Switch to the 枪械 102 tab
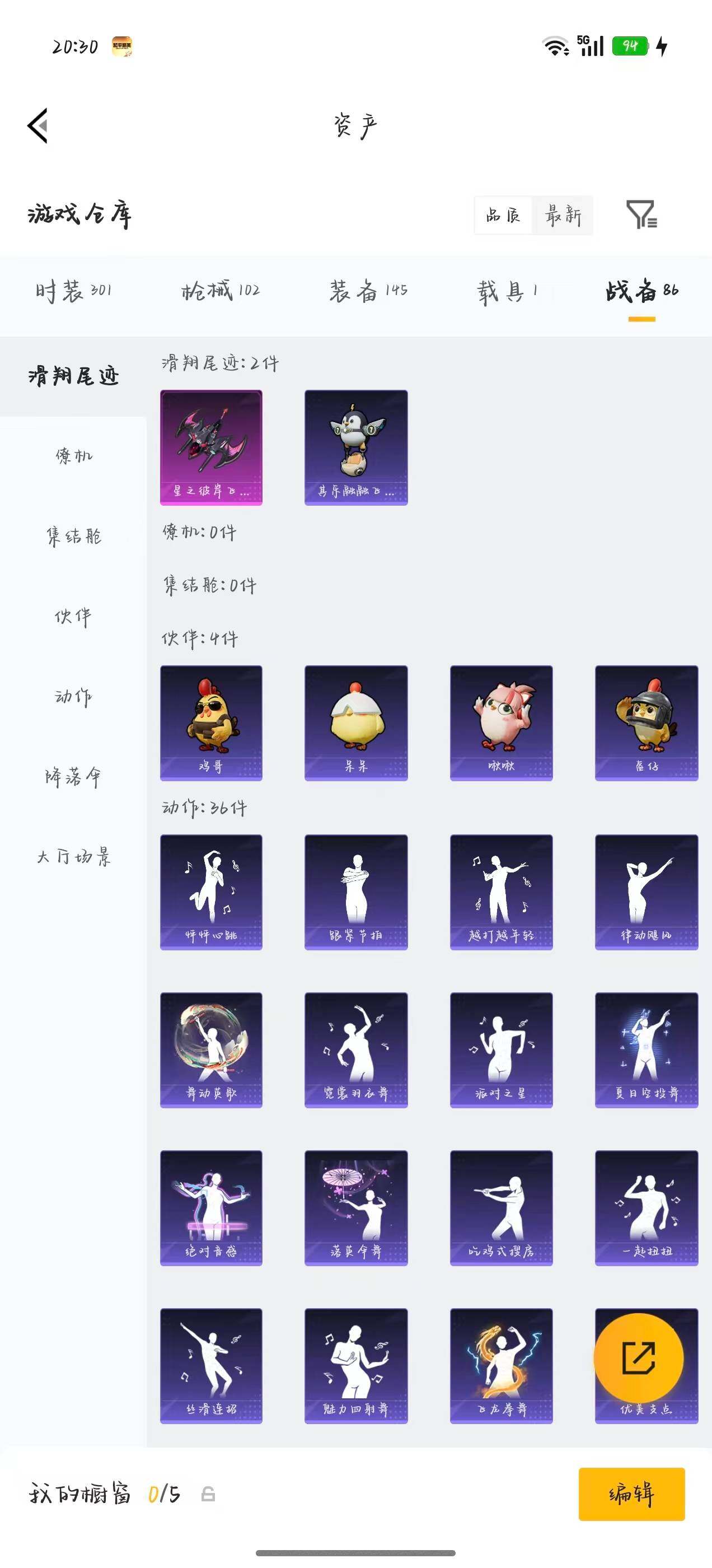 click(x=221, y=291)
